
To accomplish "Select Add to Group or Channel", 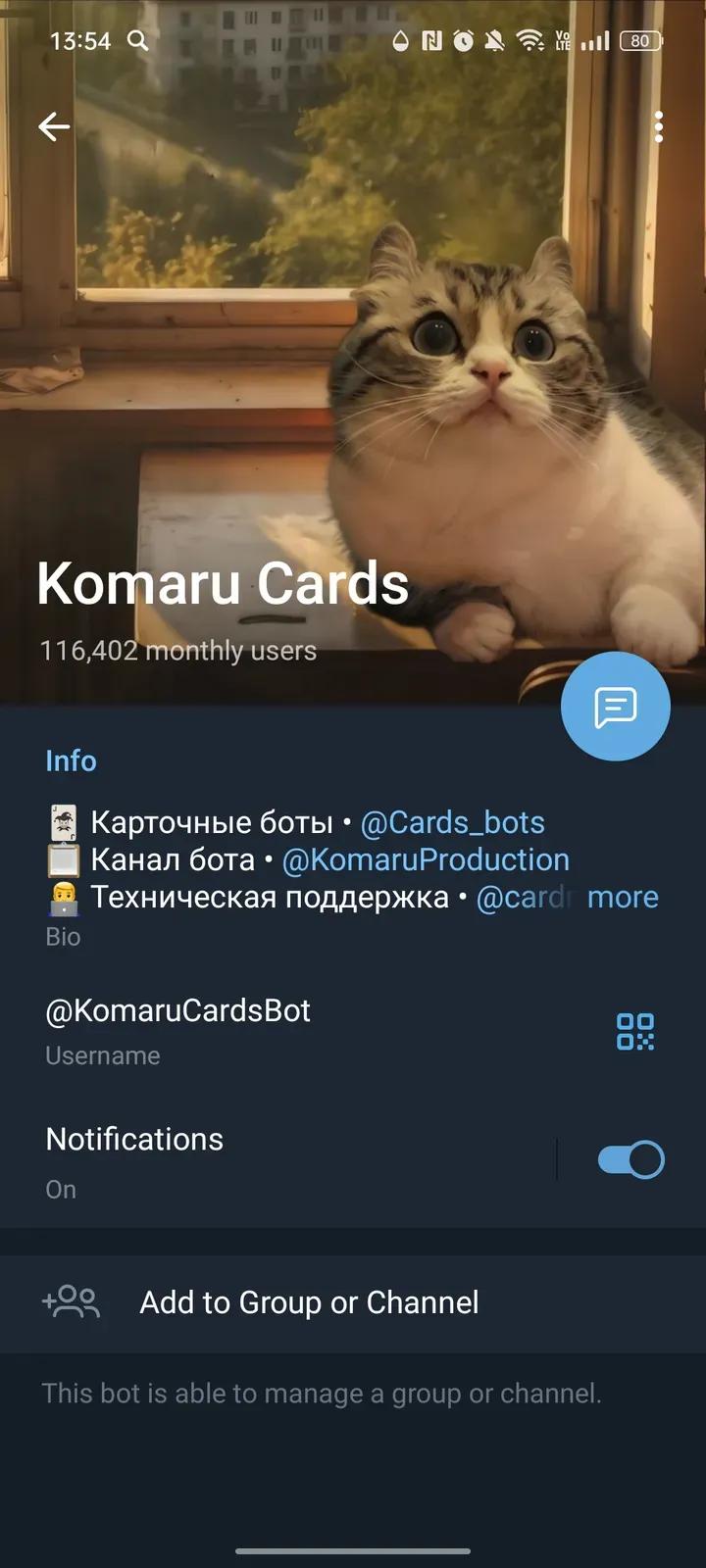I will pos(353,1302).
